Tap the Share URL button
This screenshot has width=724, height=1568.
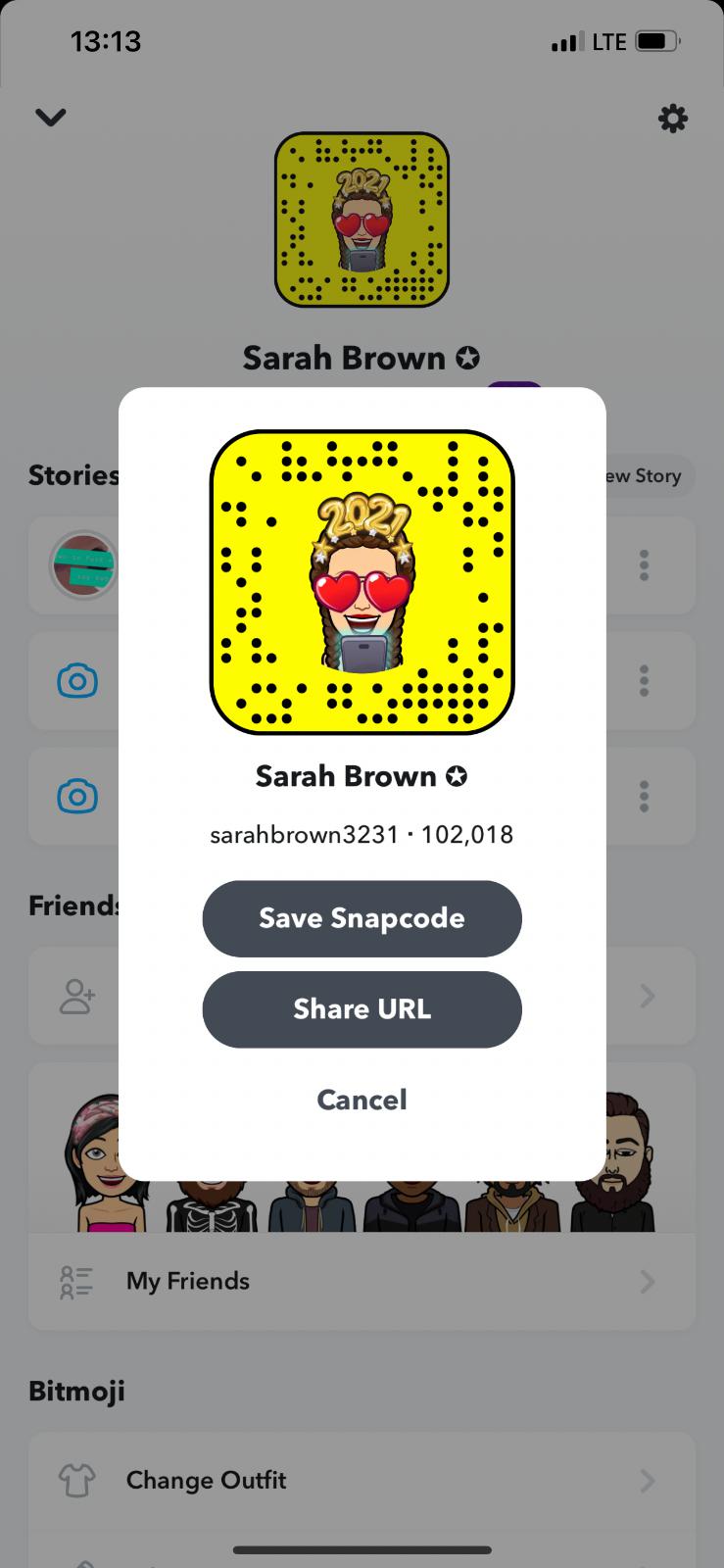coord(362,1009)
